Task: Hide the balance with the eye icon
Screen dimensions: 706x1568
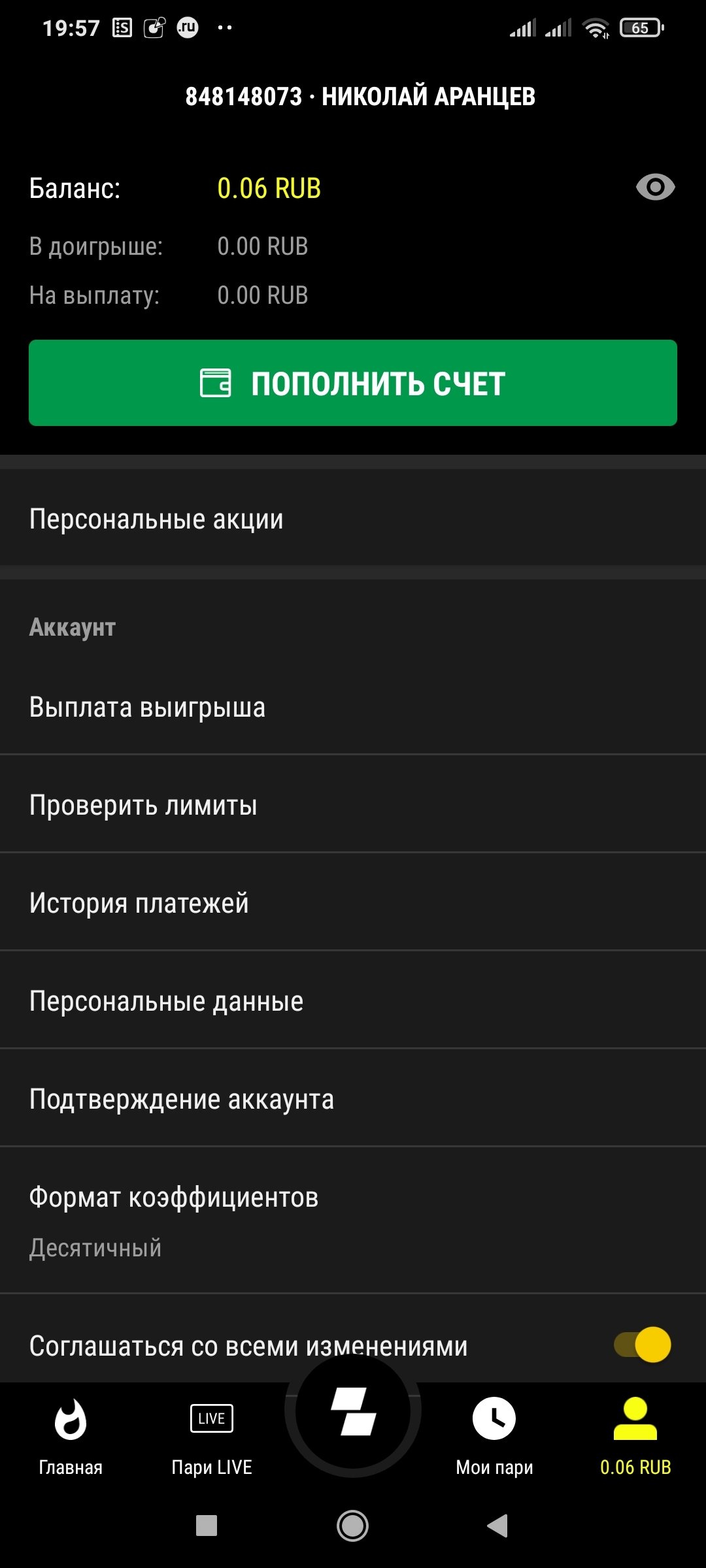Action: [x=655, y=188]
